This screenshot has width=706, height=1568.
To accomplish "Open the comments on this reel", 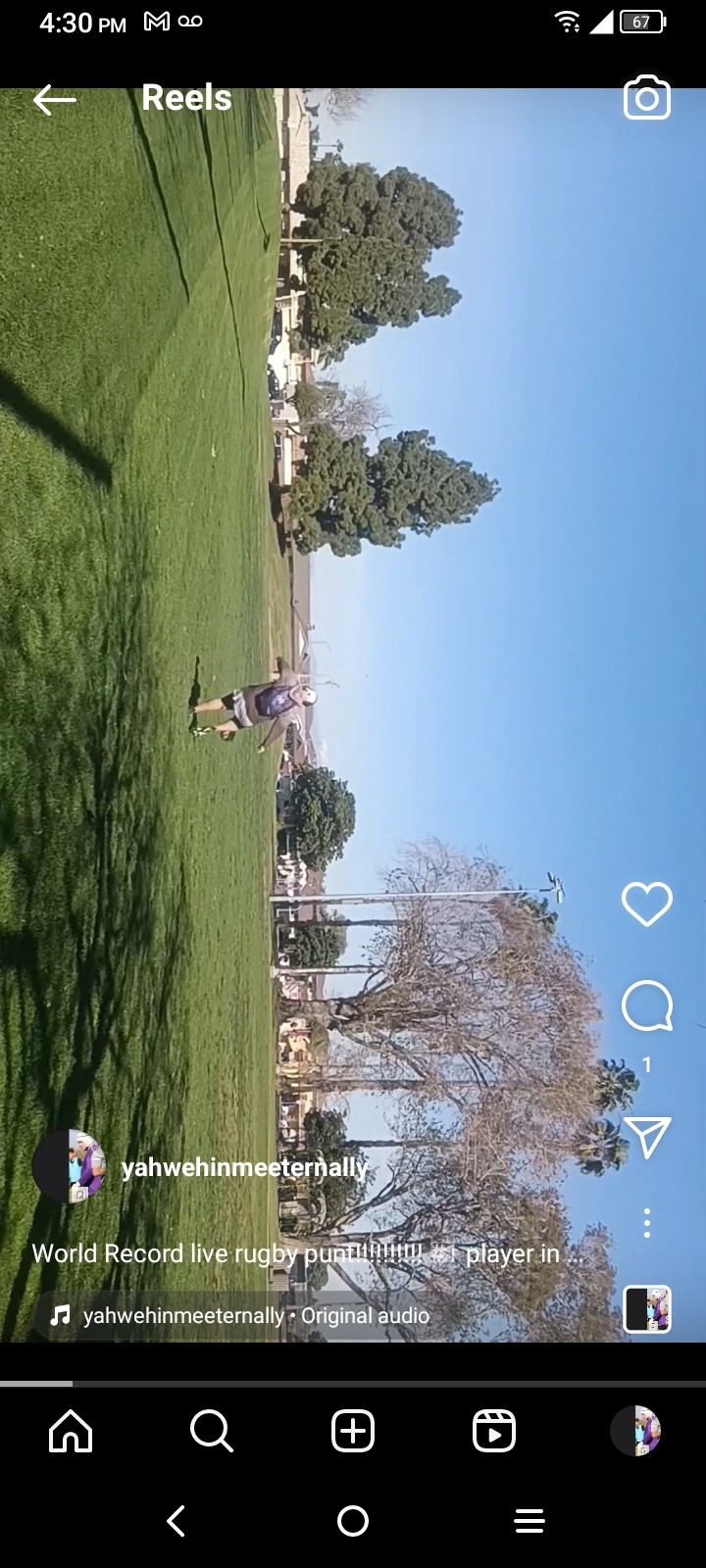I will point(646,1005).
